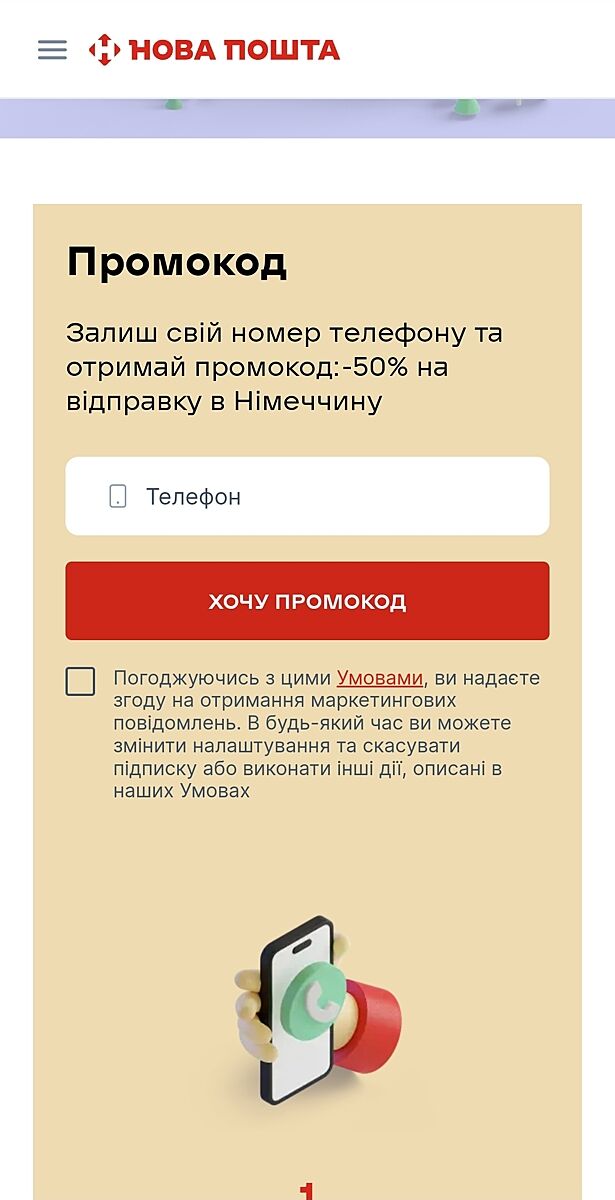This screenshot has width=615, height=1200.
Task: Tap the Телефон input field
Action: pos(307,496)
